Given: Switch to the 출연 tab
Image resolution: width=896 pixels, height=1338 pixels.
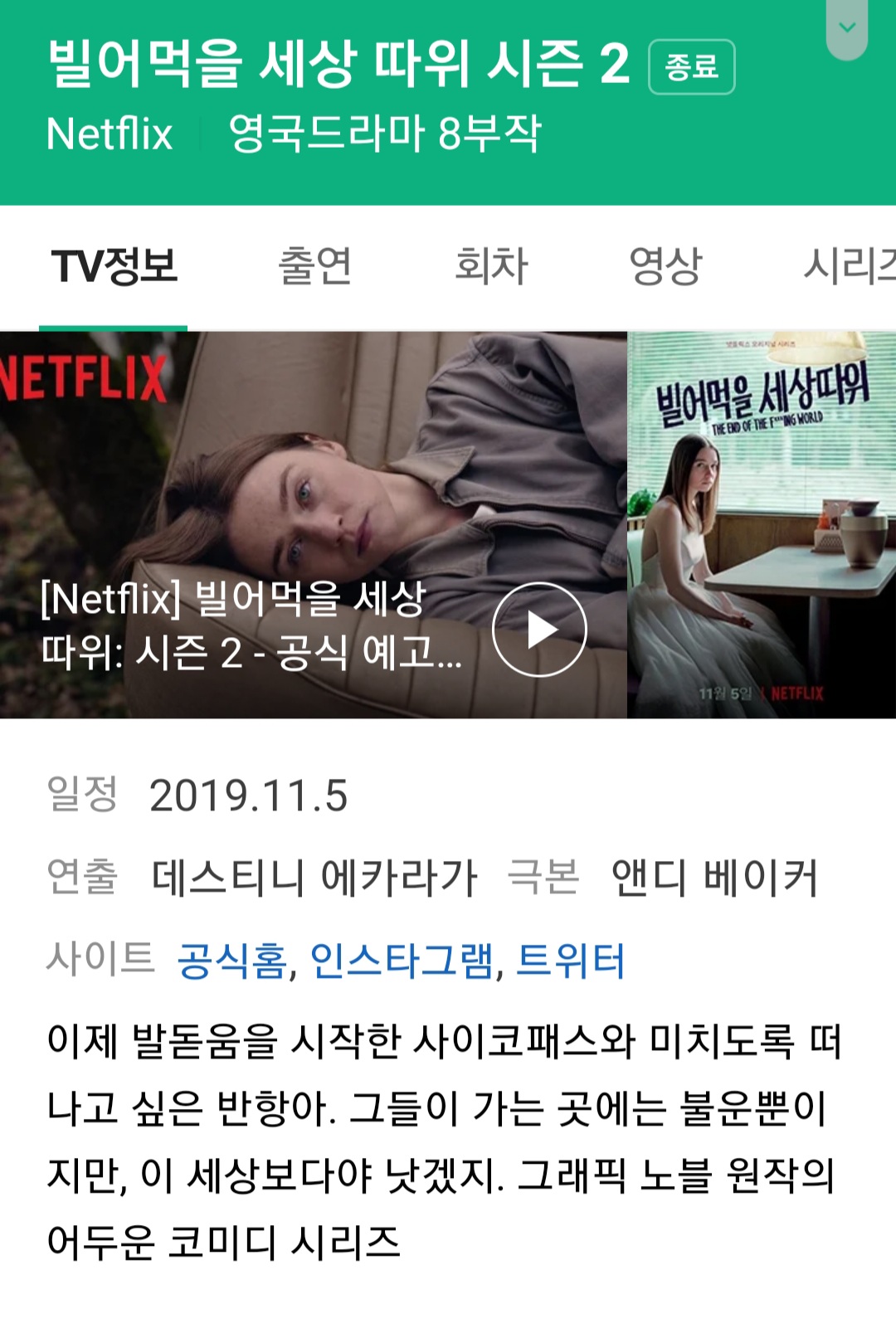Looking at the screenshot, I should click(315, 266).
